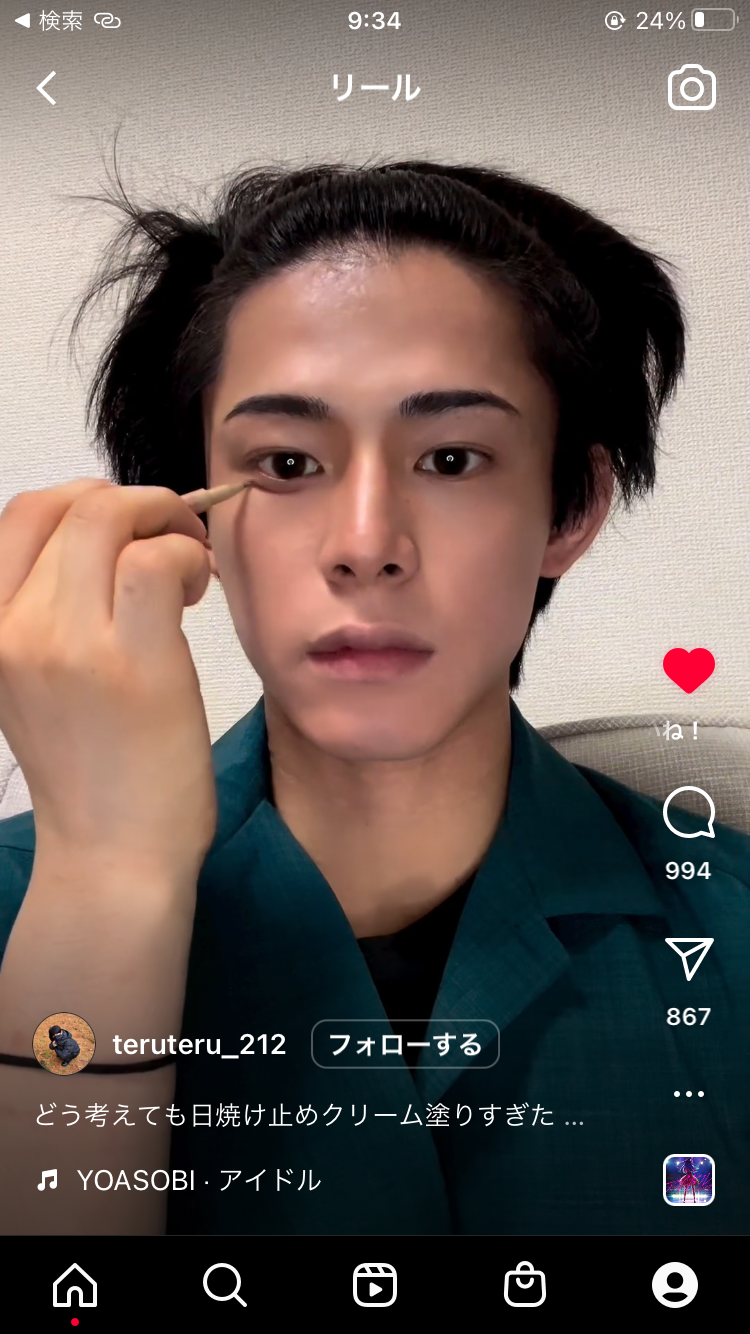Open the camera to create a reel
Image resolution: width=750 pixels, height=1334 pixels.
pyautogui.click(x=692, y=88)
